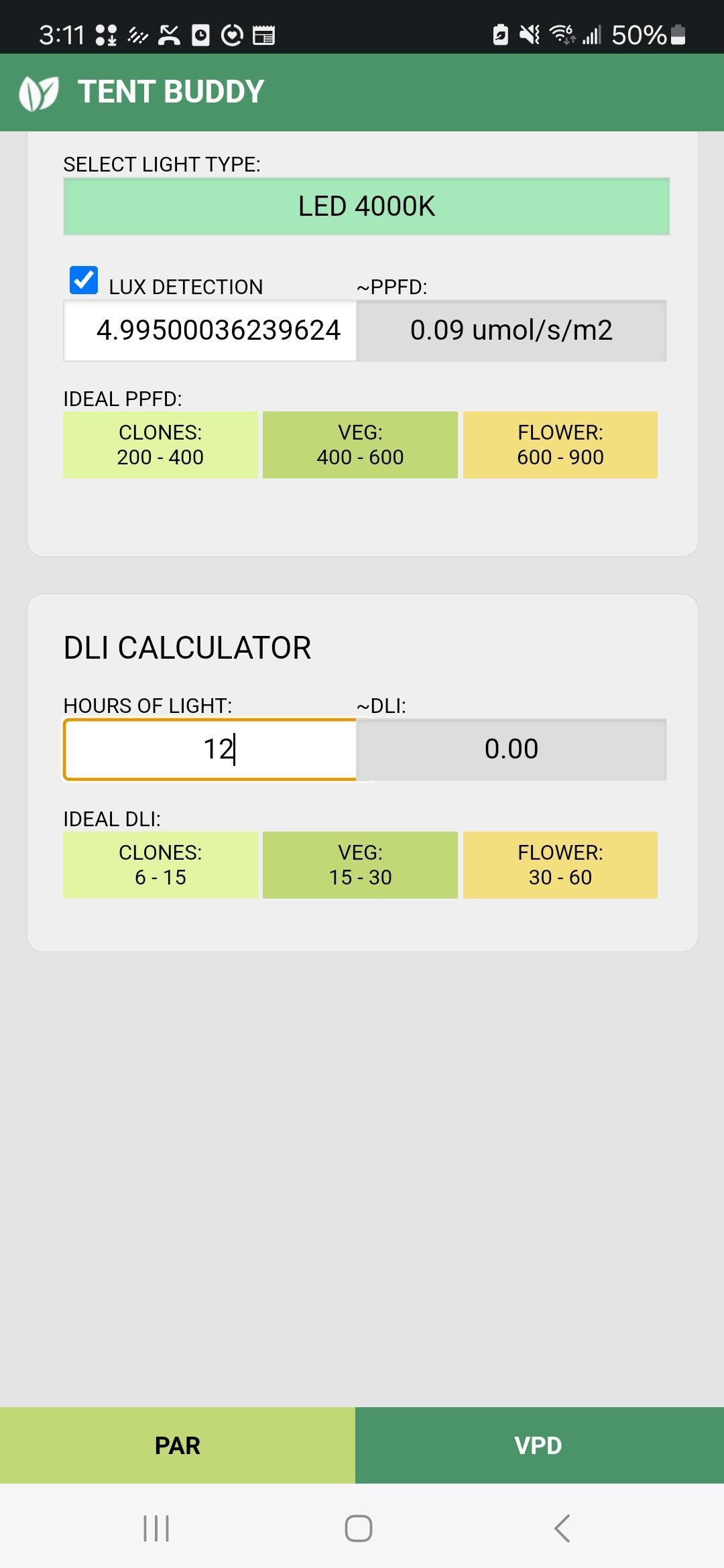Open recent apps from the navigation bar
724x1568 pixels.
click(x=156, y=1528)
